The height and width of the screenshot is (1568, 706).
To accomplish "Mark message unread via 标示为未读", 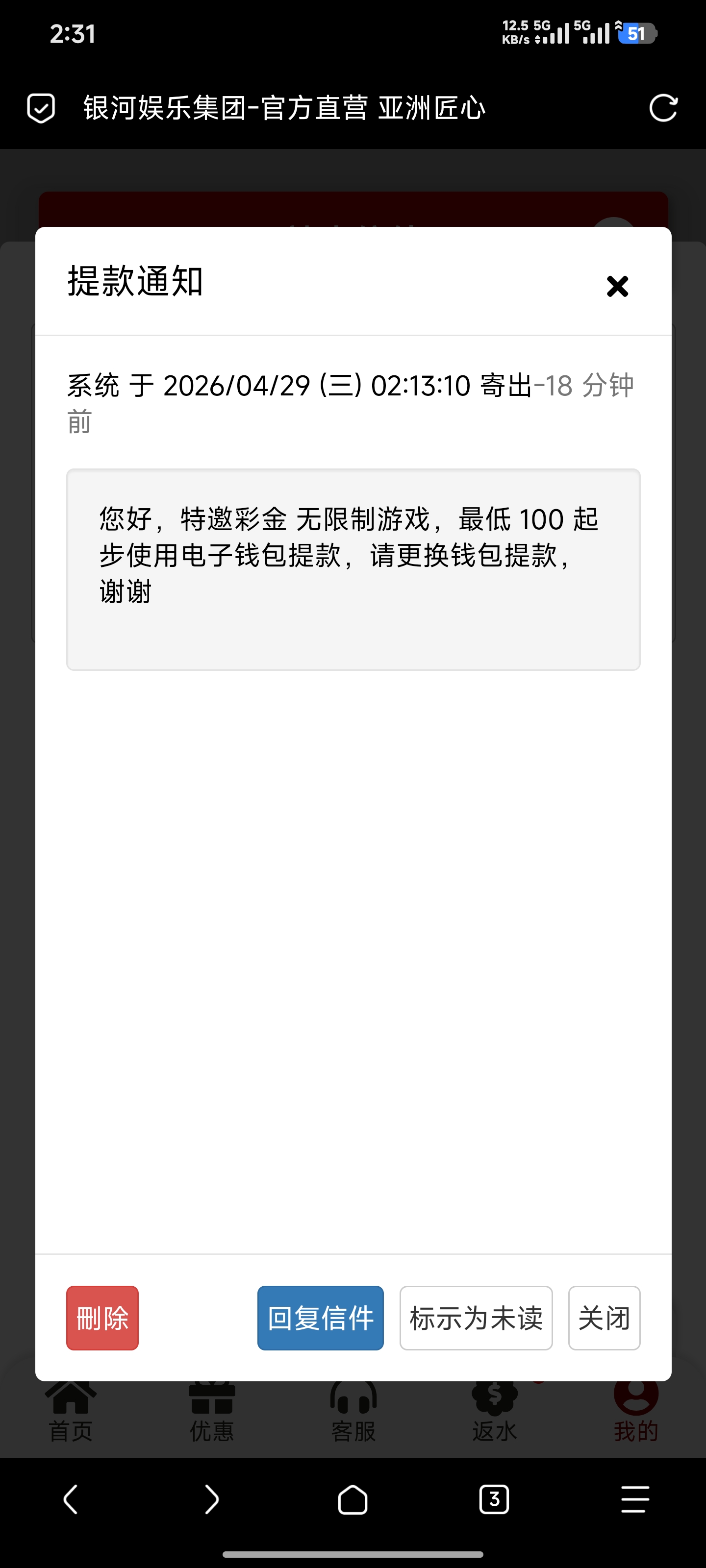I will (x=476, y=1318).
